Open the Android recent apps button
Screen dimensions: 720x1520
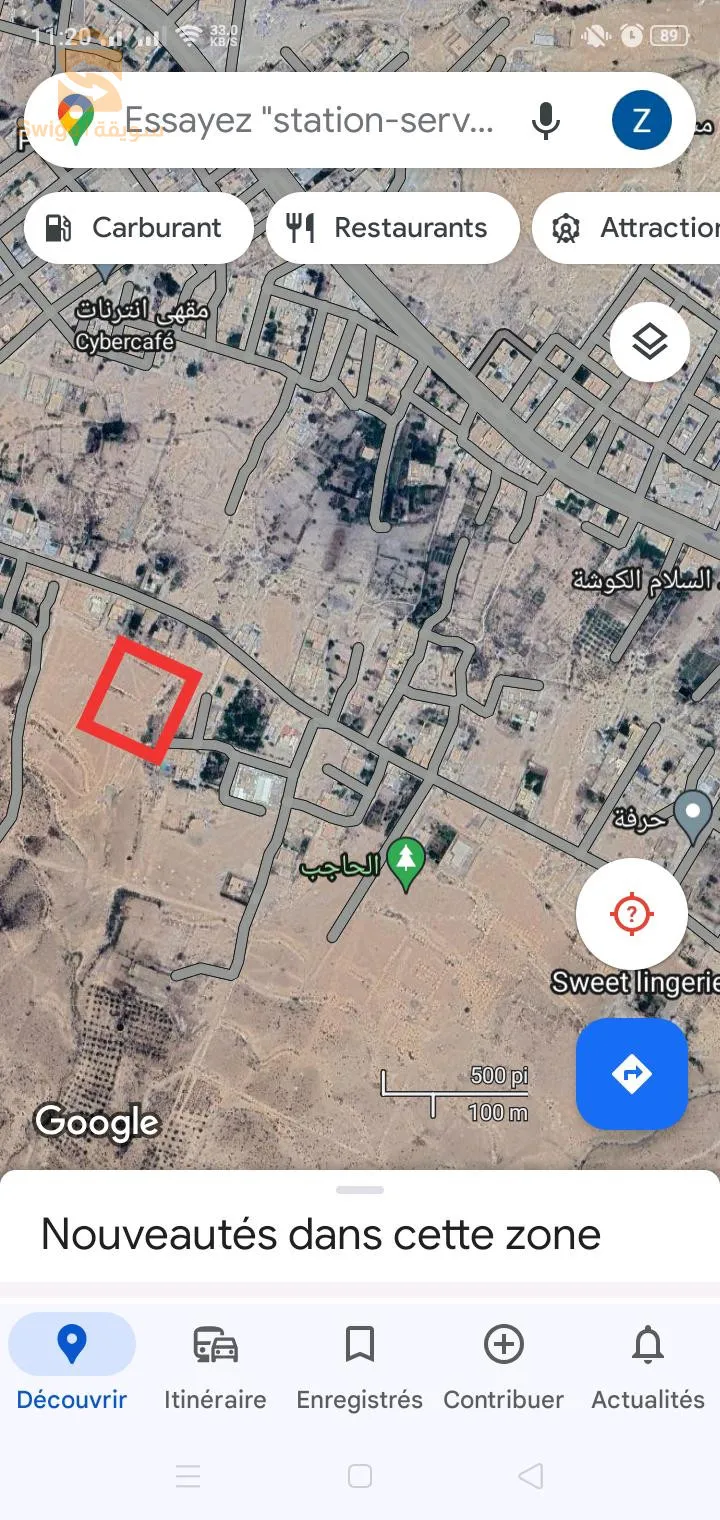pyautogui.click(x=188, y=1476)
